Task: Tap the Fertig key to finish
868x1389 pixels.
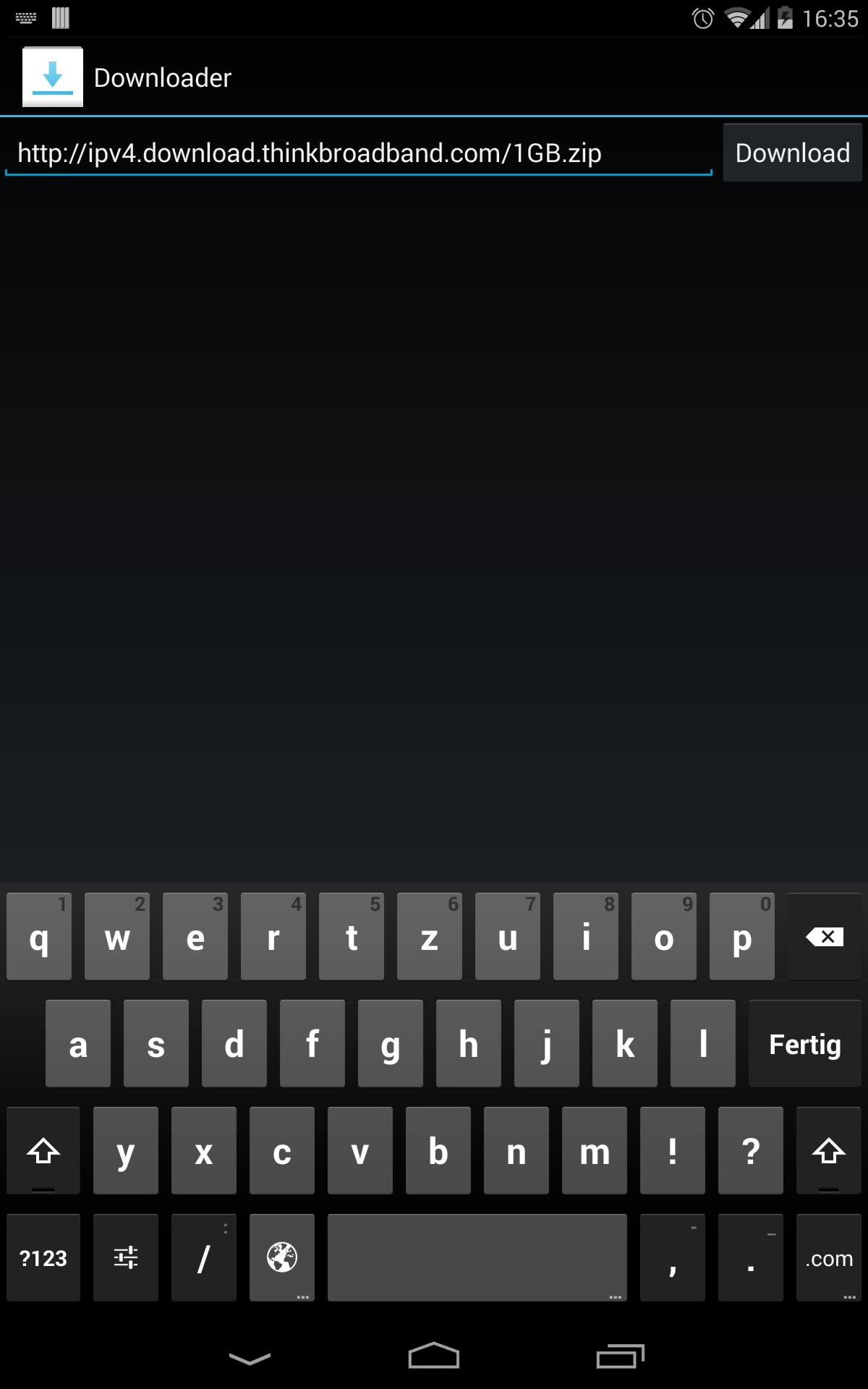Action: (804, 1044)
